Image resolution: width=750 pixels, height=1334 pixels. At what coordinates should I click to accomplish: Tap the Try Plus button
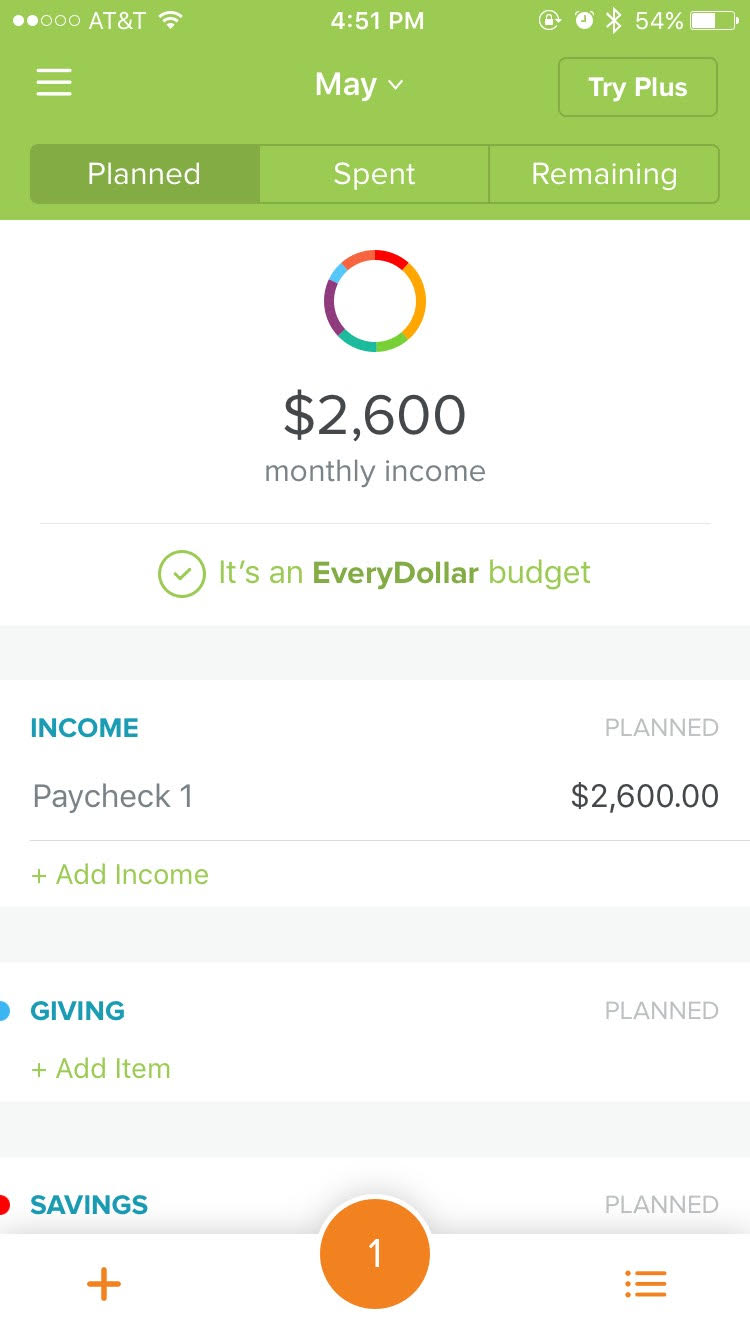(x=638, y=87)
